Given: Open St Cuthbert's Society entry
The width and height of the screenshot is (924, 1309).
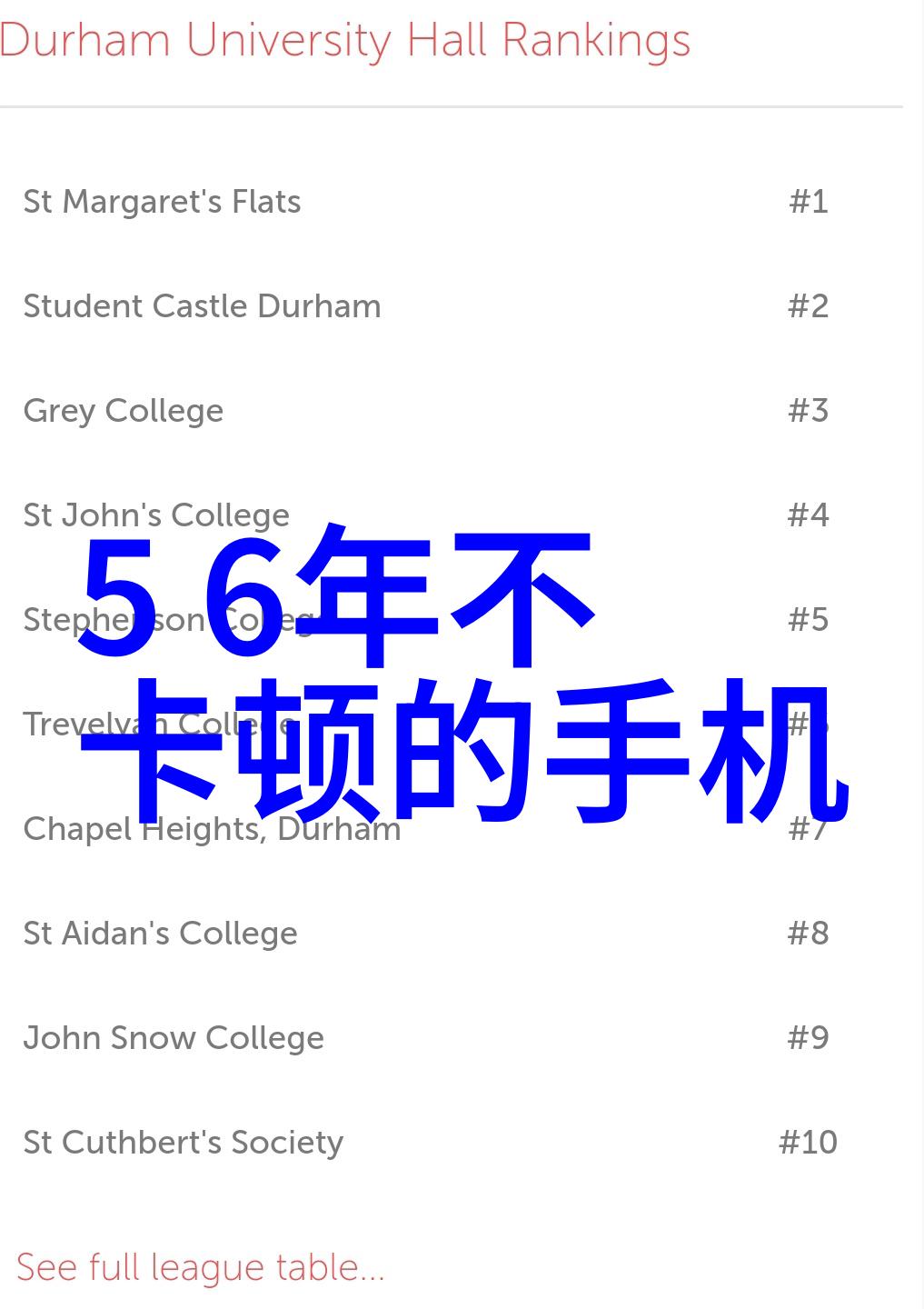Looking at the screenshot, I should (183, 1143).
